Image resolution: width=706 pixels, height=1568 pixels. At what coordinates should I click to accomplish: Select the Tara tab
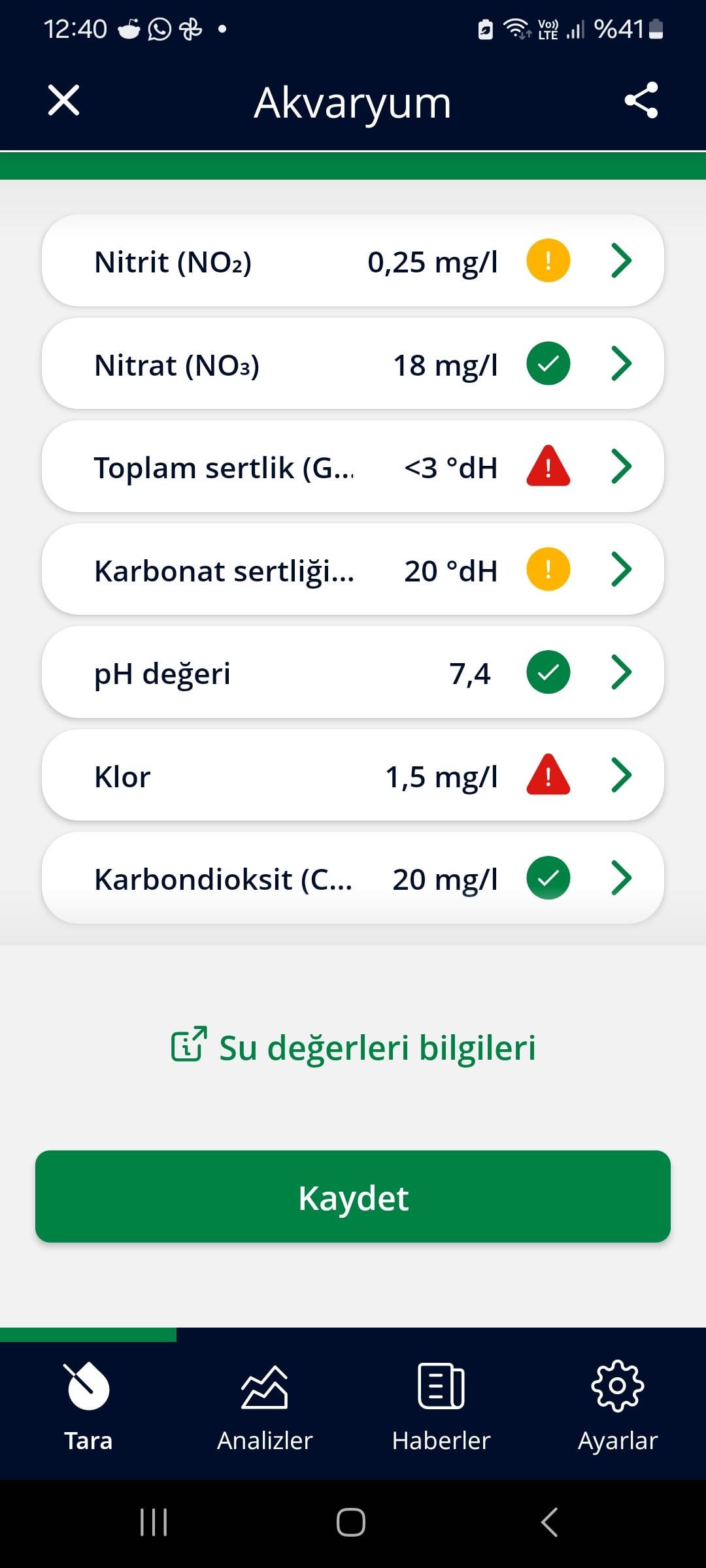(88, 1403)
